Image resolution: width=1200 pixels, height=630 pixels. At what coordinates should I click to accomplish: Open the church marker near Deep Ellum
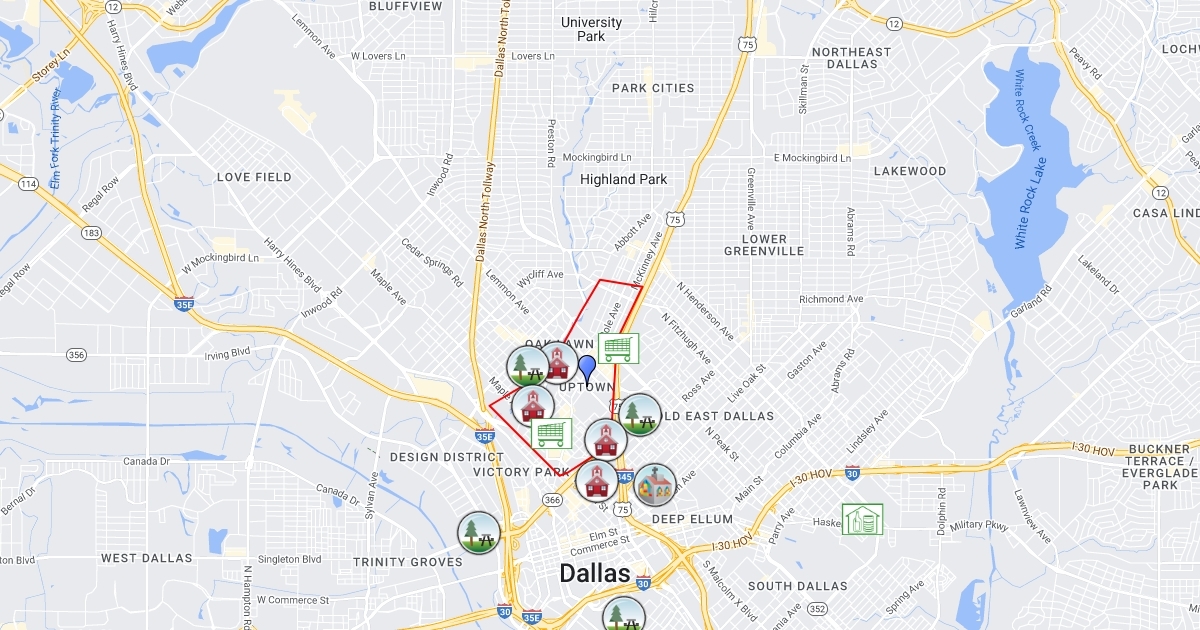(655, 485)
